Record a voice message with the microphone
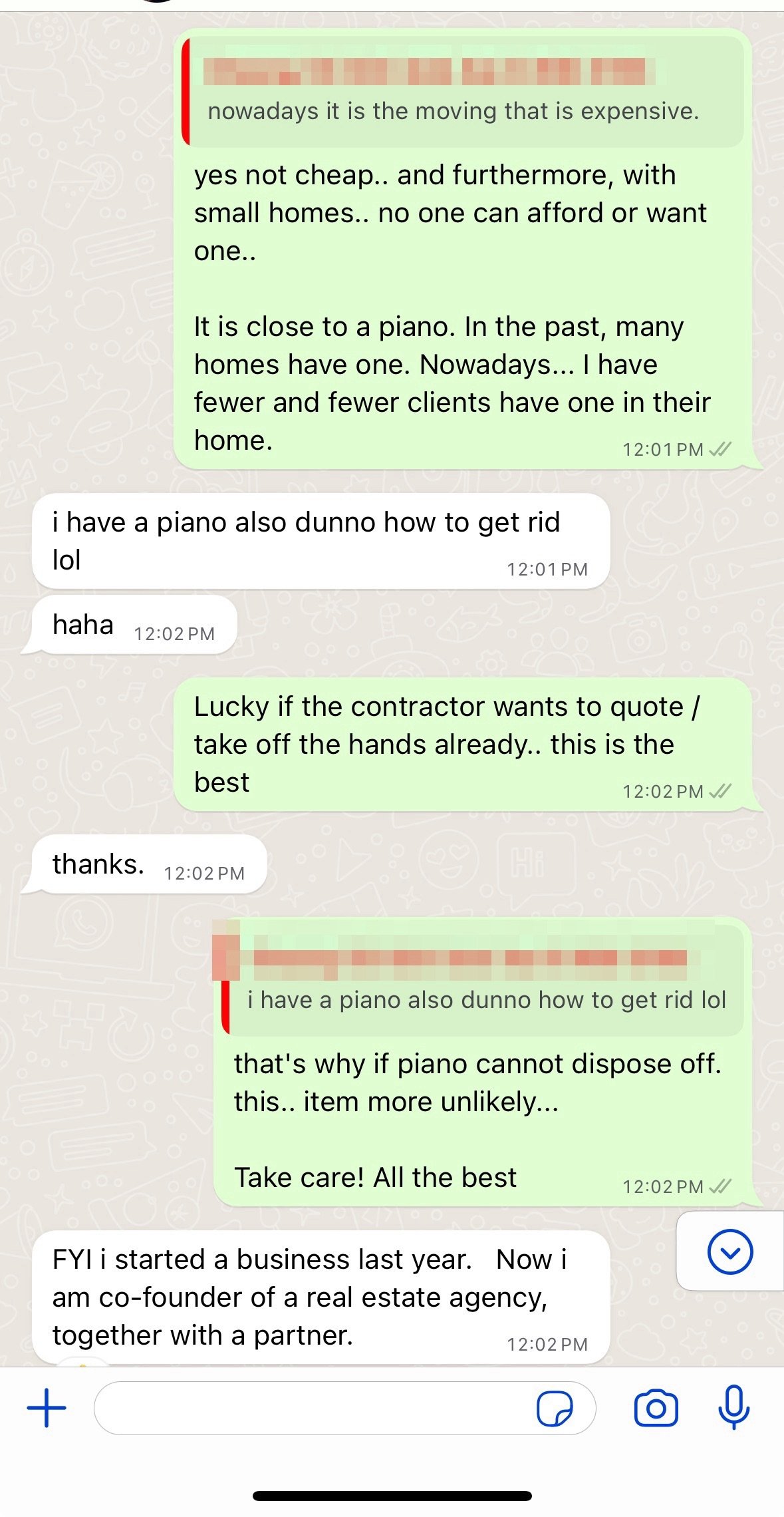The width and height of the screenshot is (784, 1517). pyautogui.click(x=734, y=1408)
